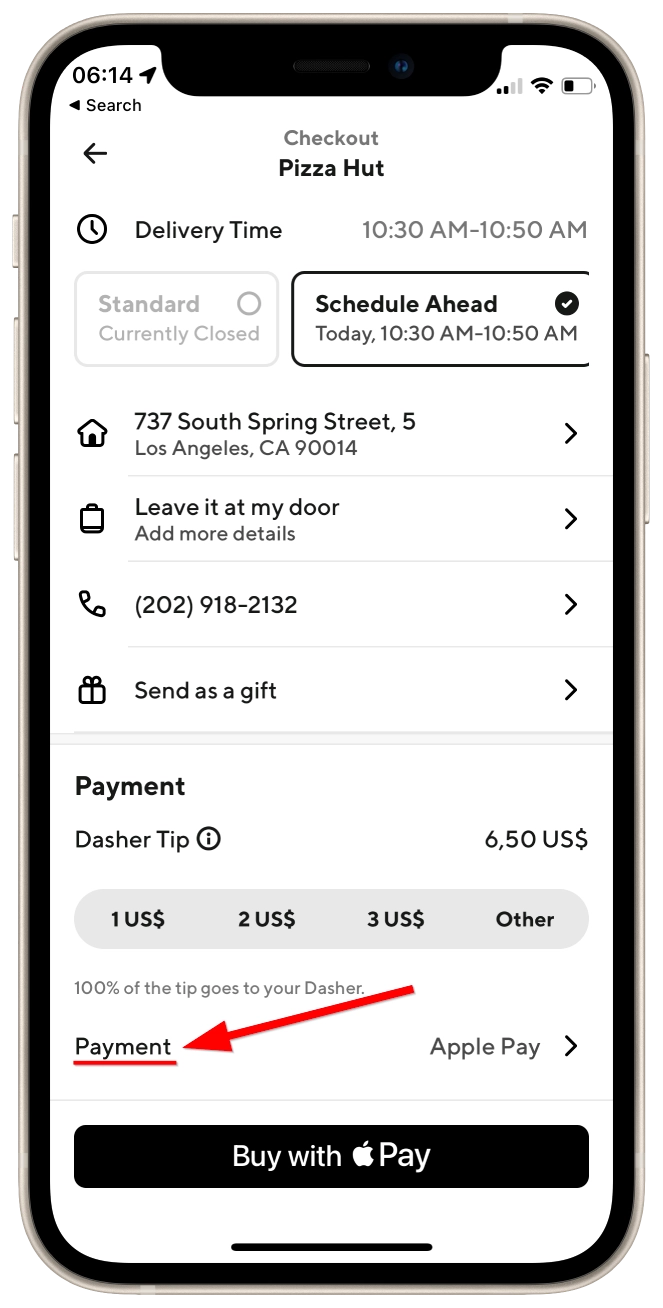Screen dimensions: 663x1308
Task: Choose Other tip amount
Action: (525, 919)
